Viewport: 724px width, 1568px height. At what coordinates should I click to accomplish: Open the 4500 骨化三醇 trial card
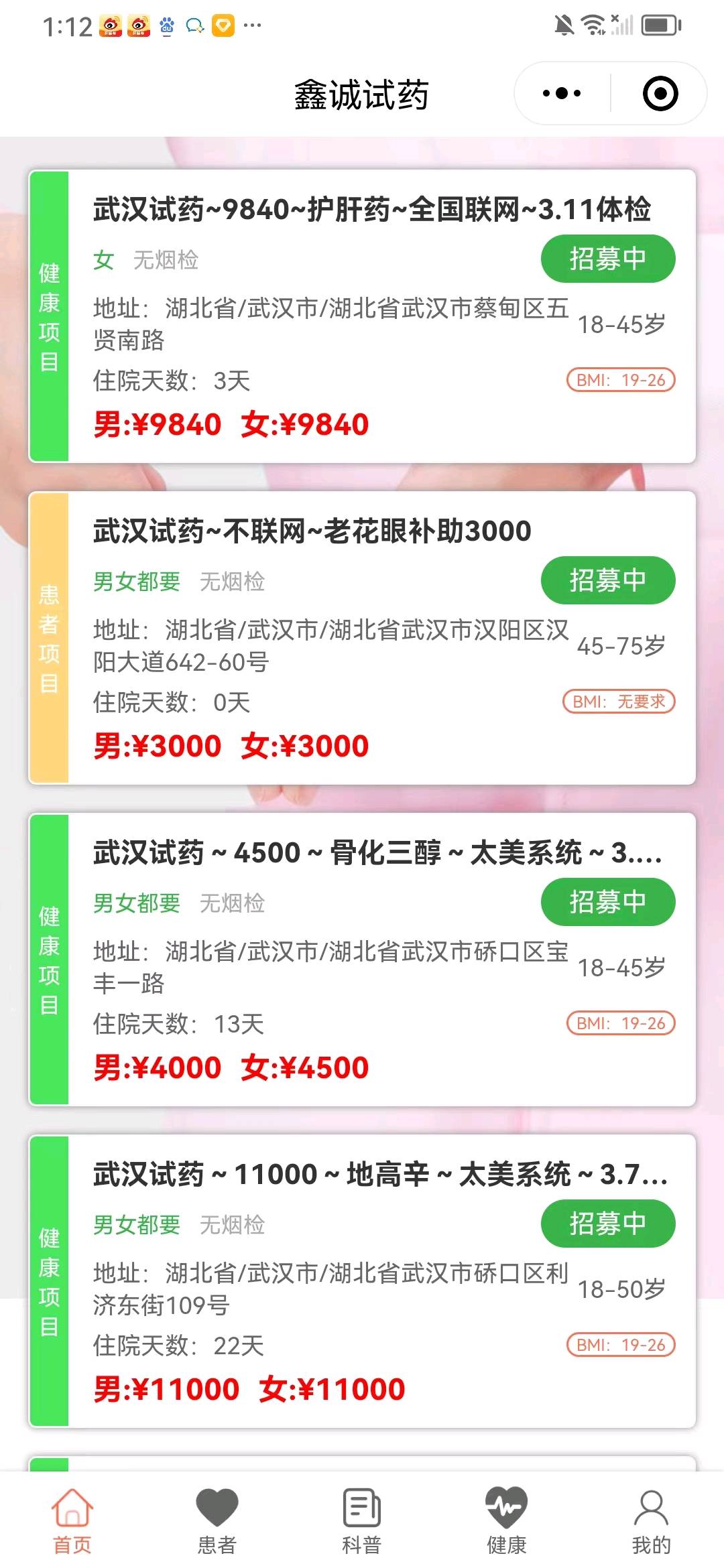coord(377,853)
